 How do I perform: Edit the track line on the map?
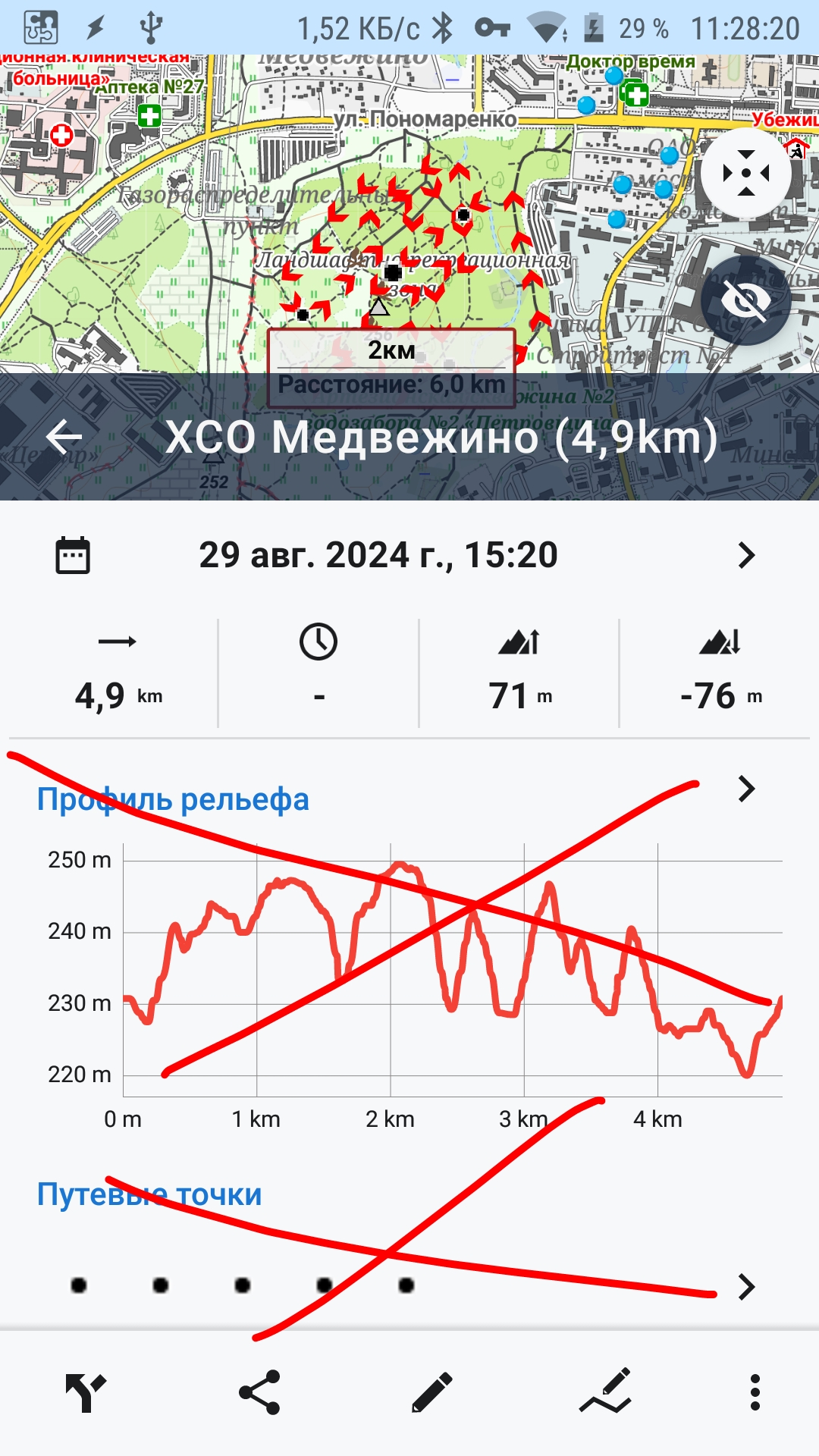click(x=606, y=1392)
